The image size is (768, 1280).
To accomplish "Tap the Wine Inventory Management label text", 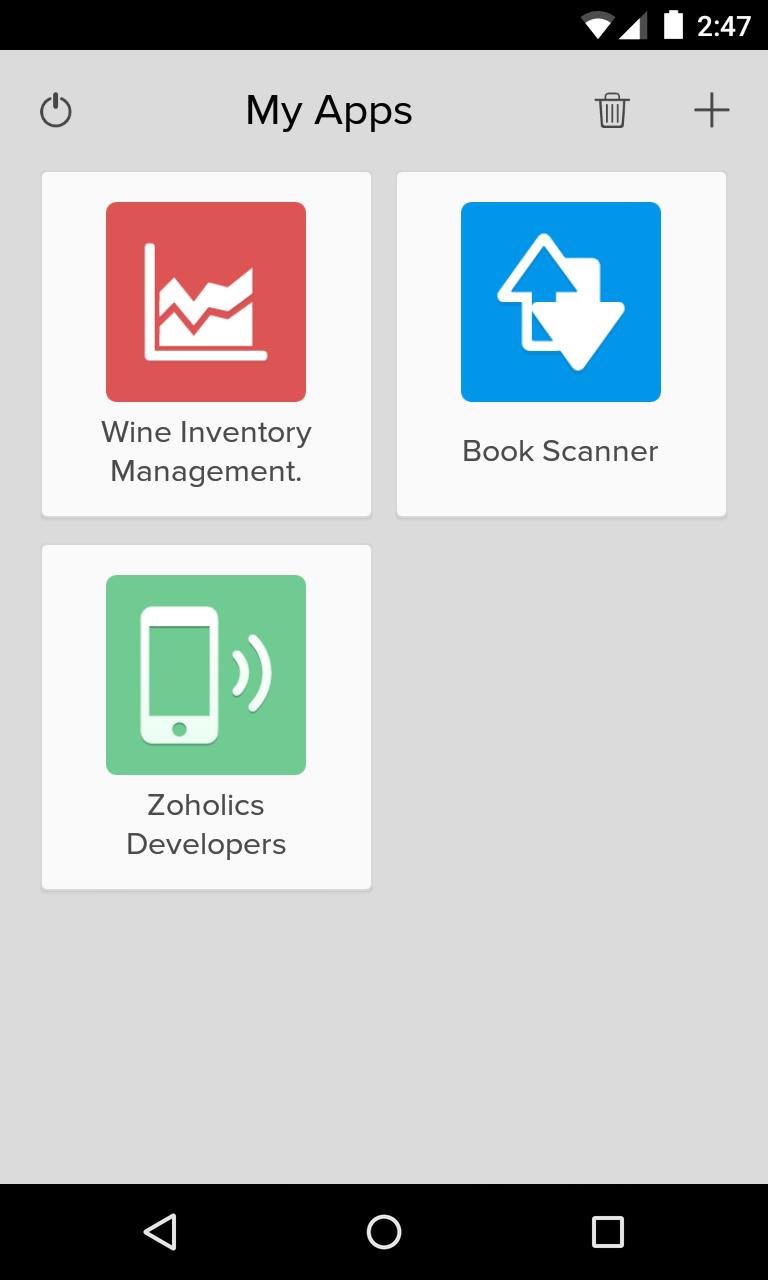I will [206, 451].
